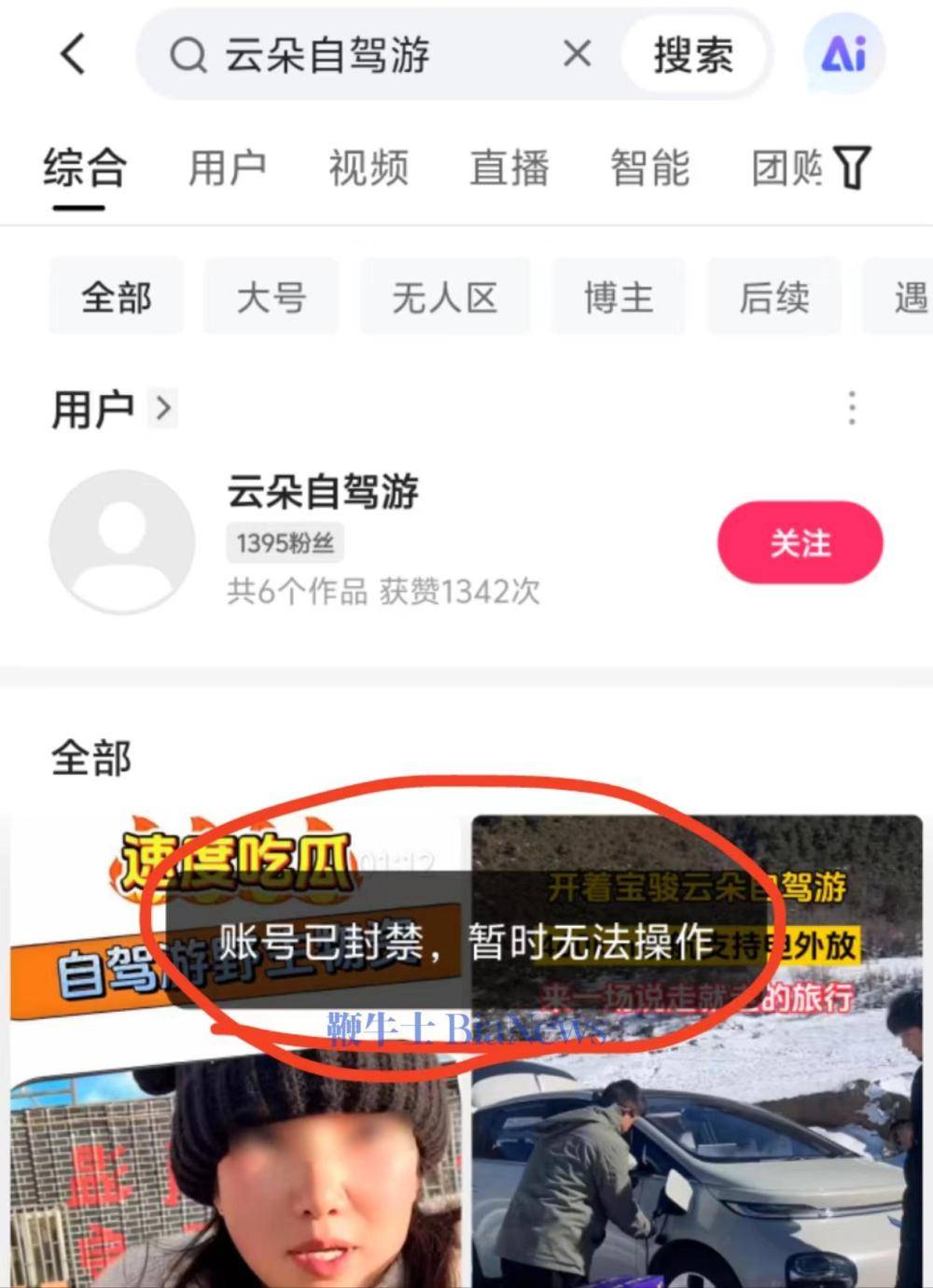This screenshot has width=933, height=1288.
Task: Open the three-dot menu beside 用户
Action: click(x=852, y=409)
